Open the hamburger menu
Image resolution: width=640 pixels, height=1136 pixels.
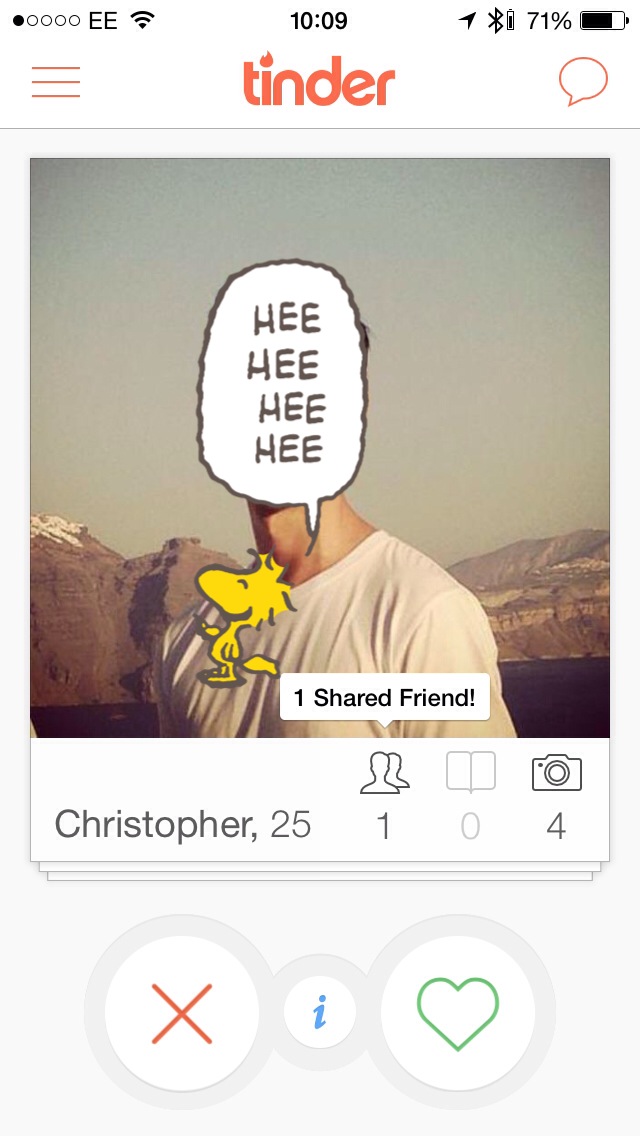[x=56, y=82]
